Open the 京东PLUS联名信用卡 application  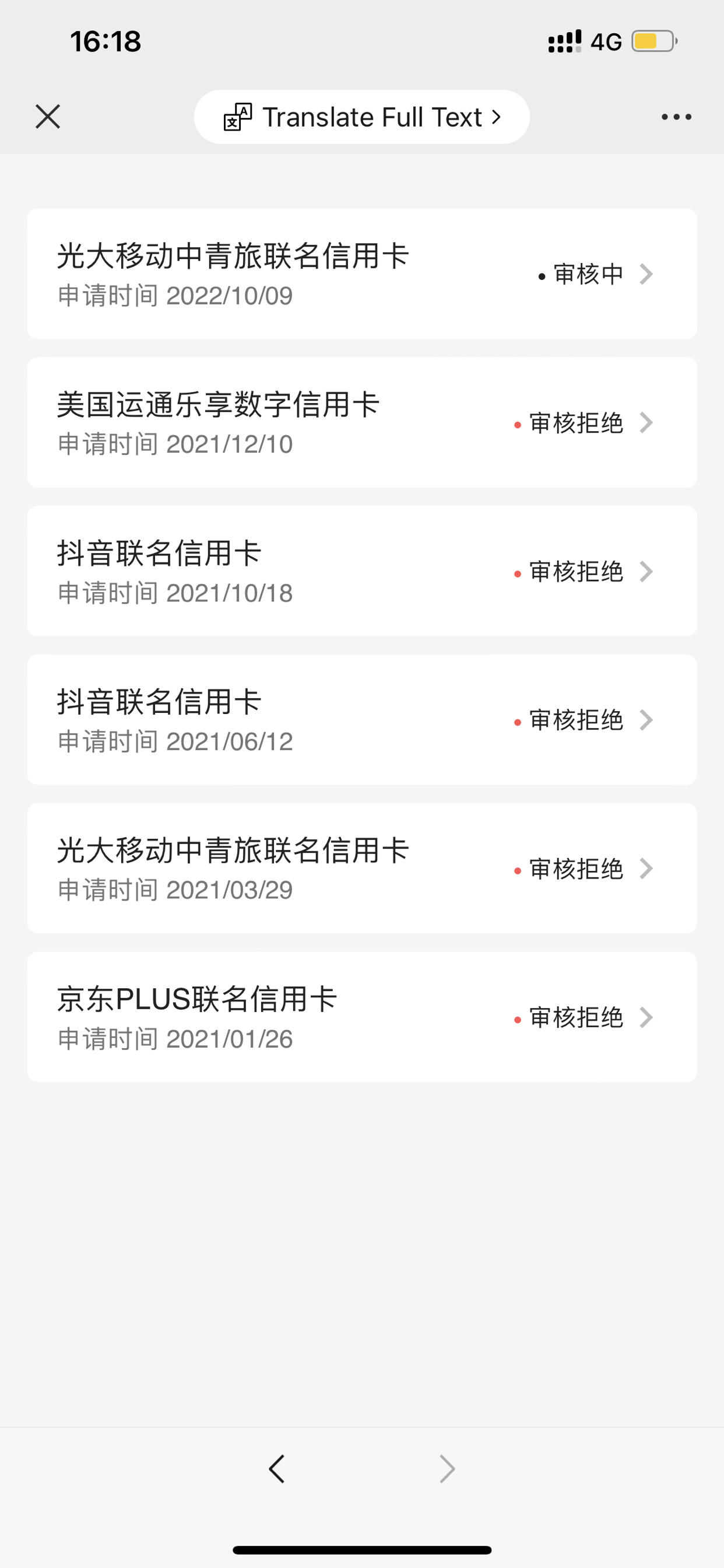(362, 1017)
